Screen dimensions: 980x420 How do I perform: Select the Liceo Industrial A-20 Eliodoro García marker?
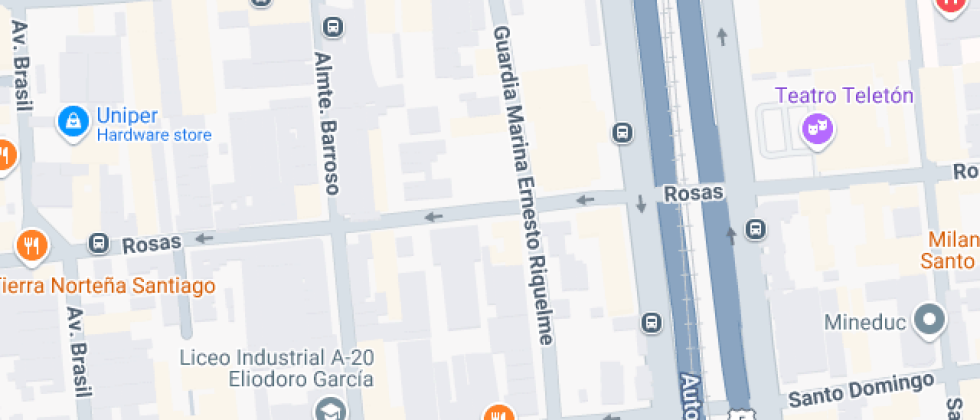pyautogui.click(x=329, y=408)
